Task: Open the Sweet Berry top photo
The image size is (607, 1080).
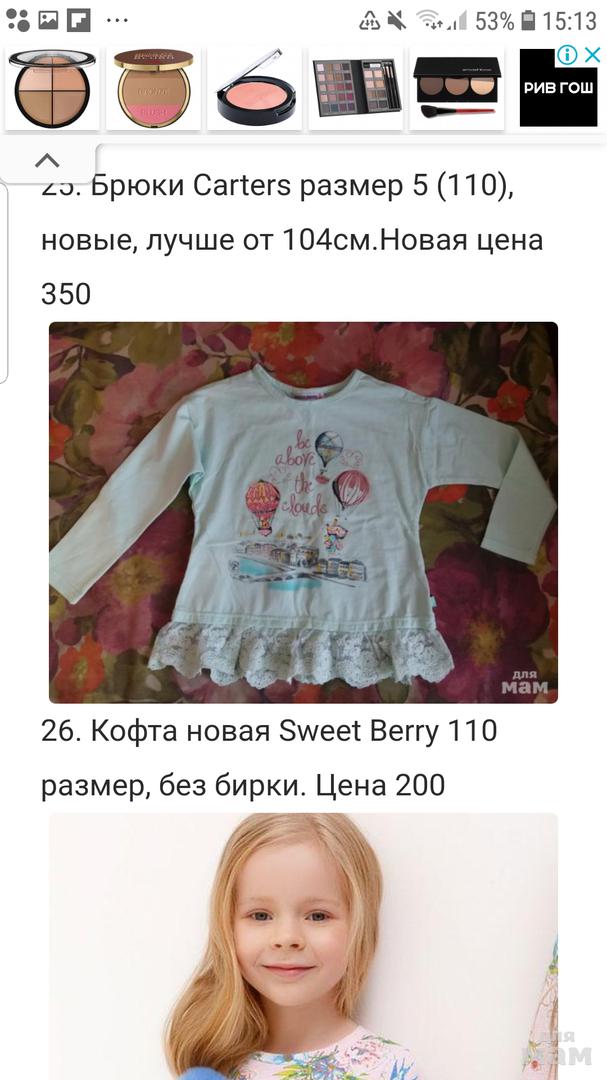Action: point(303,512)
